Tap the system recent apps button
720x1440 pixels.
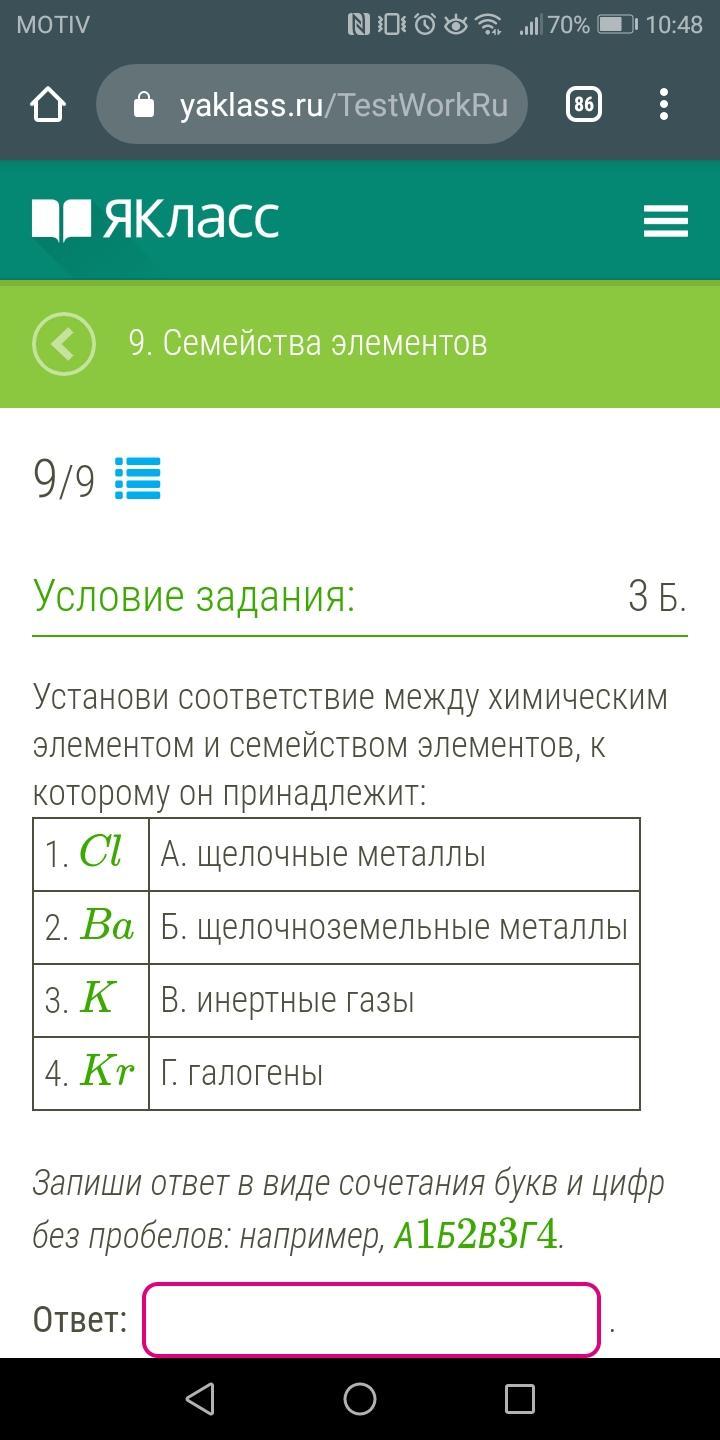click(x=520, y=1398)
